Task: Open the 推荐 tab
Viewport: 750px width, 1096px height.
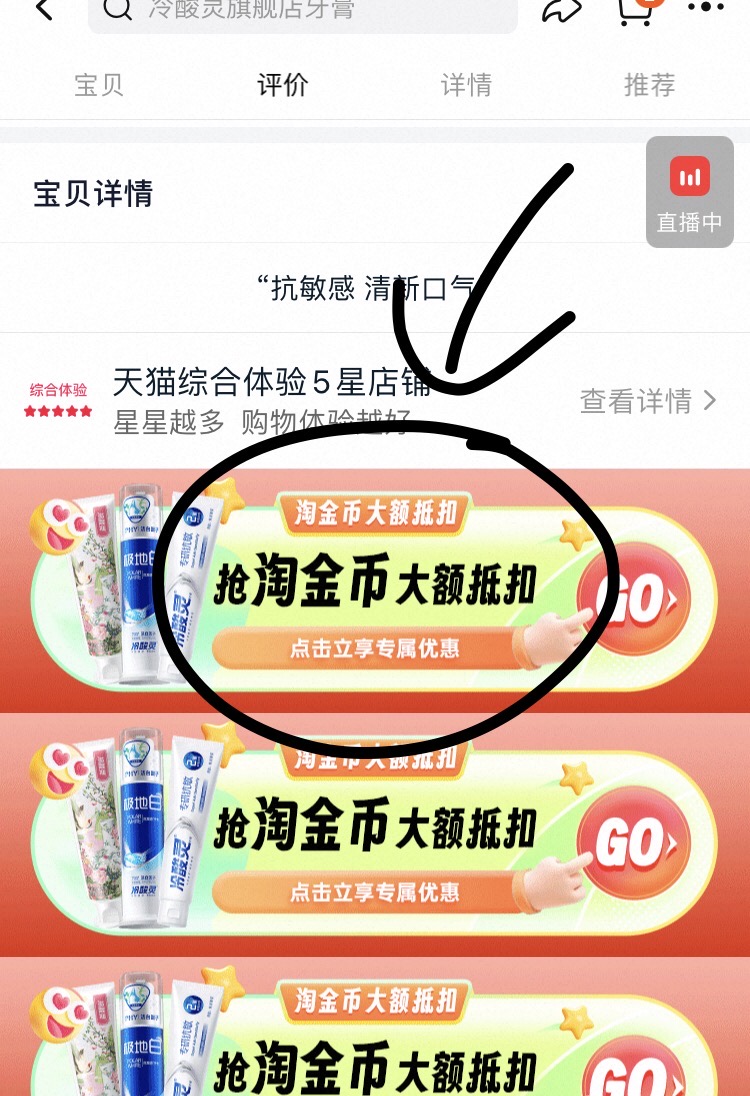Action: pos(649,85)
